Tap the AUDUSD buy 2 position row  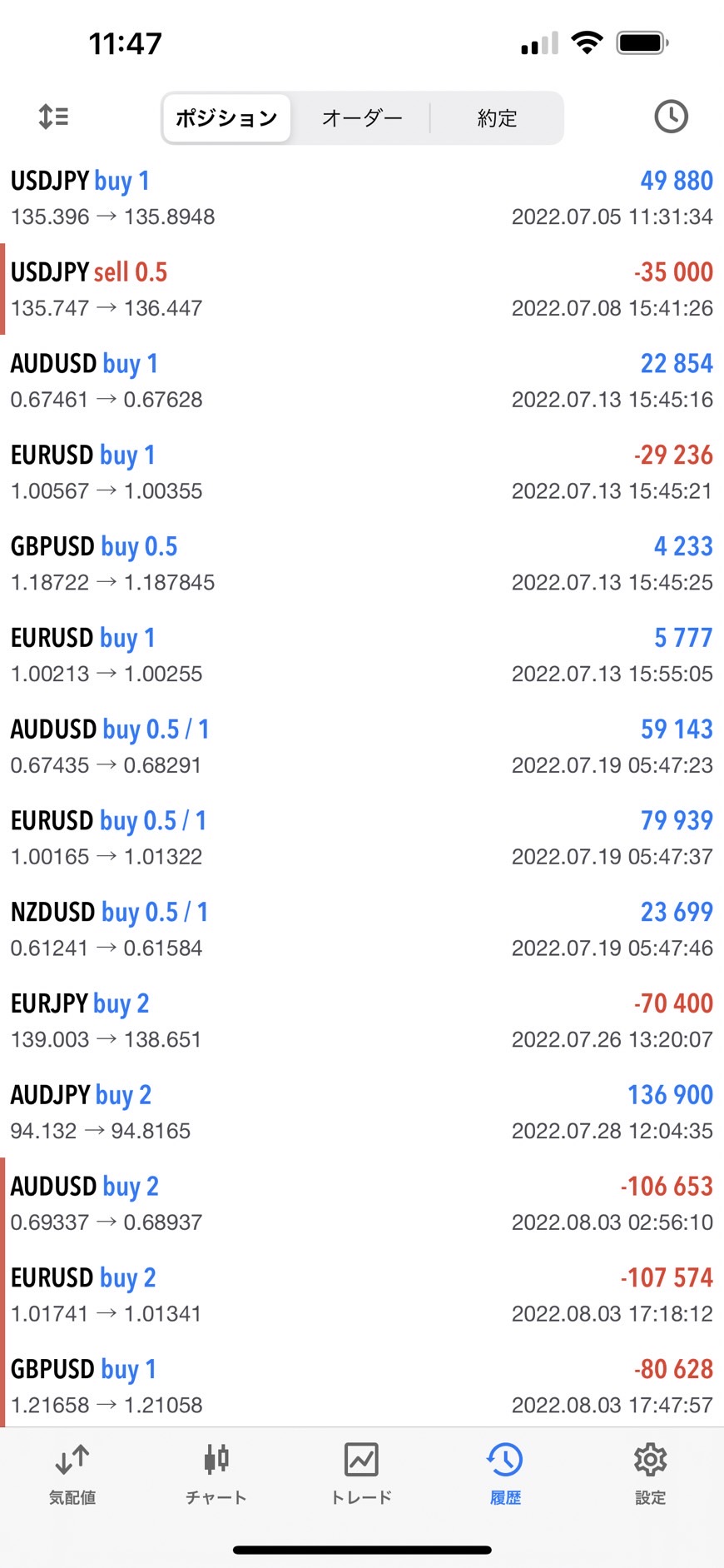pyautogui.click(x=361, y=1204)
